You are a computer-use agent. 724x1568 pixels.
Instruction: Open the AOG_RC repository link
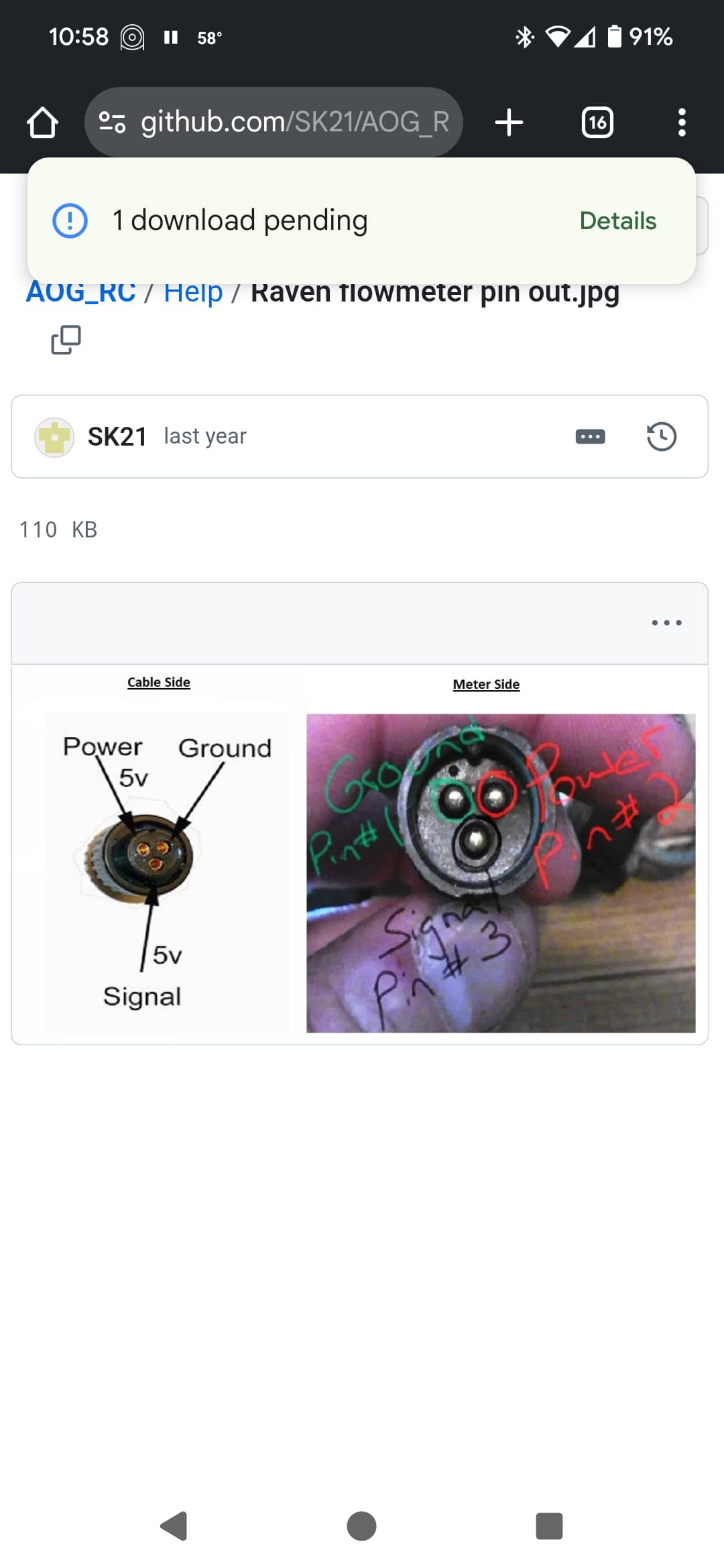pyautogui.click(x=80, y=292)
